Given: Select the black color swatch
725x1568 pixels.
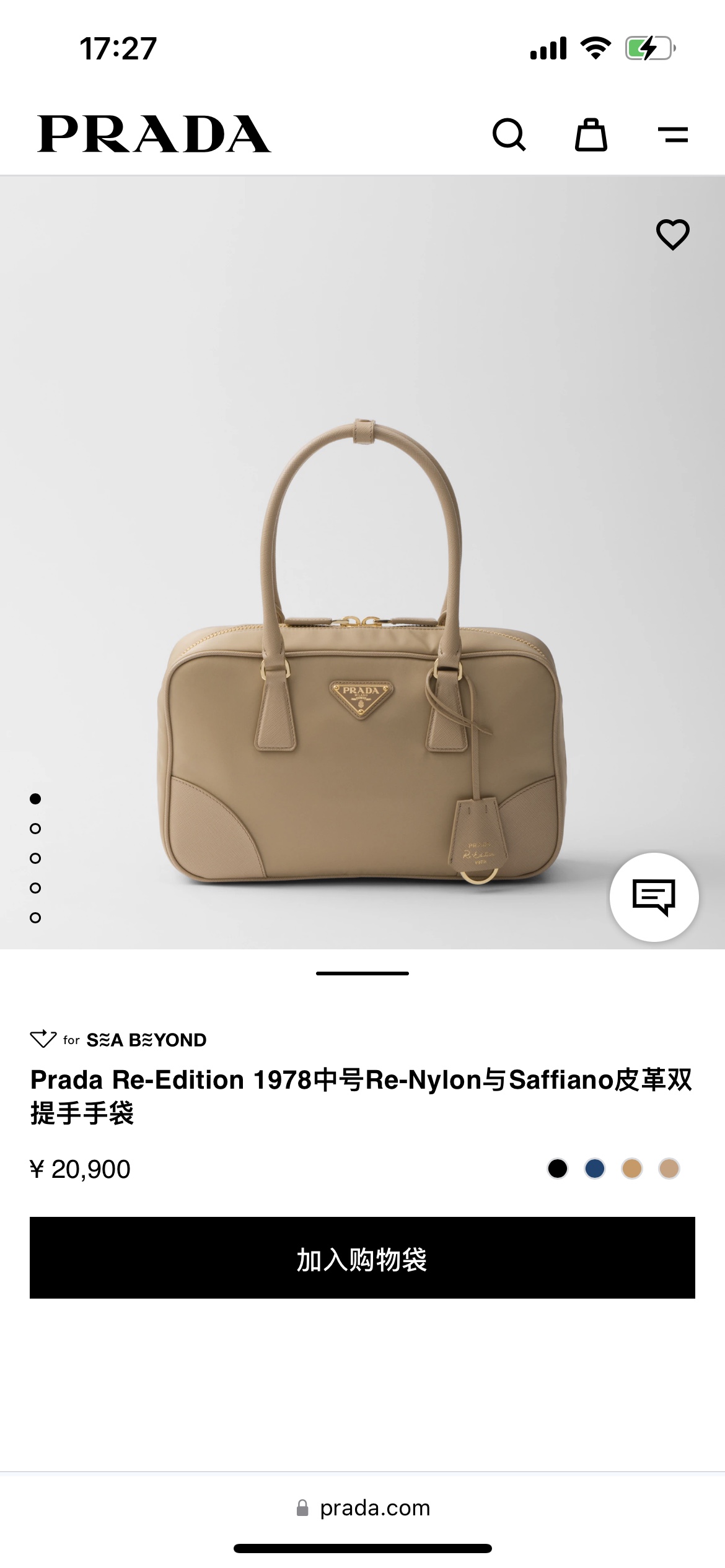Looking at the screenshot, I should tap(558, 1169).
